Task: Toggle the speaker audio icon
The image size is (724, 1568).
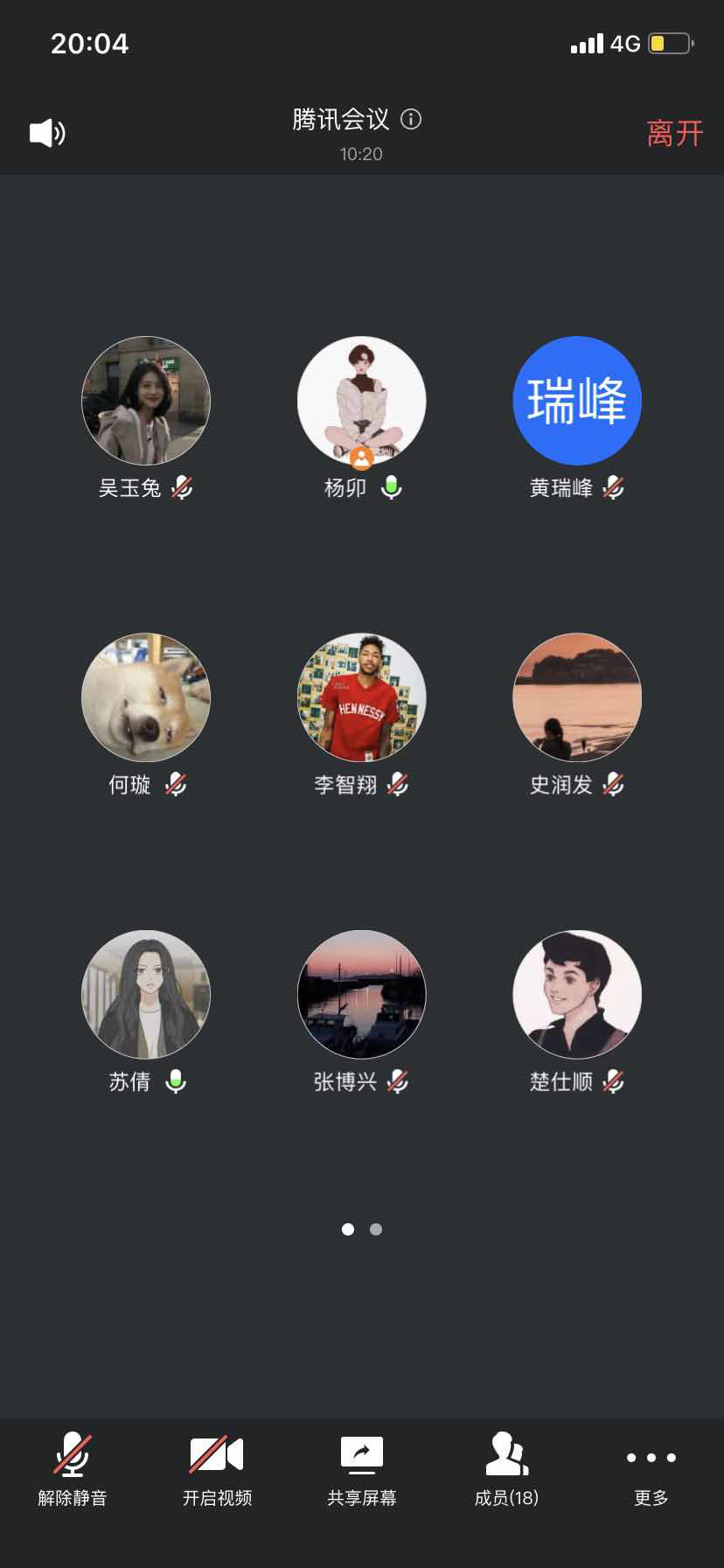Action: point(47,133)
